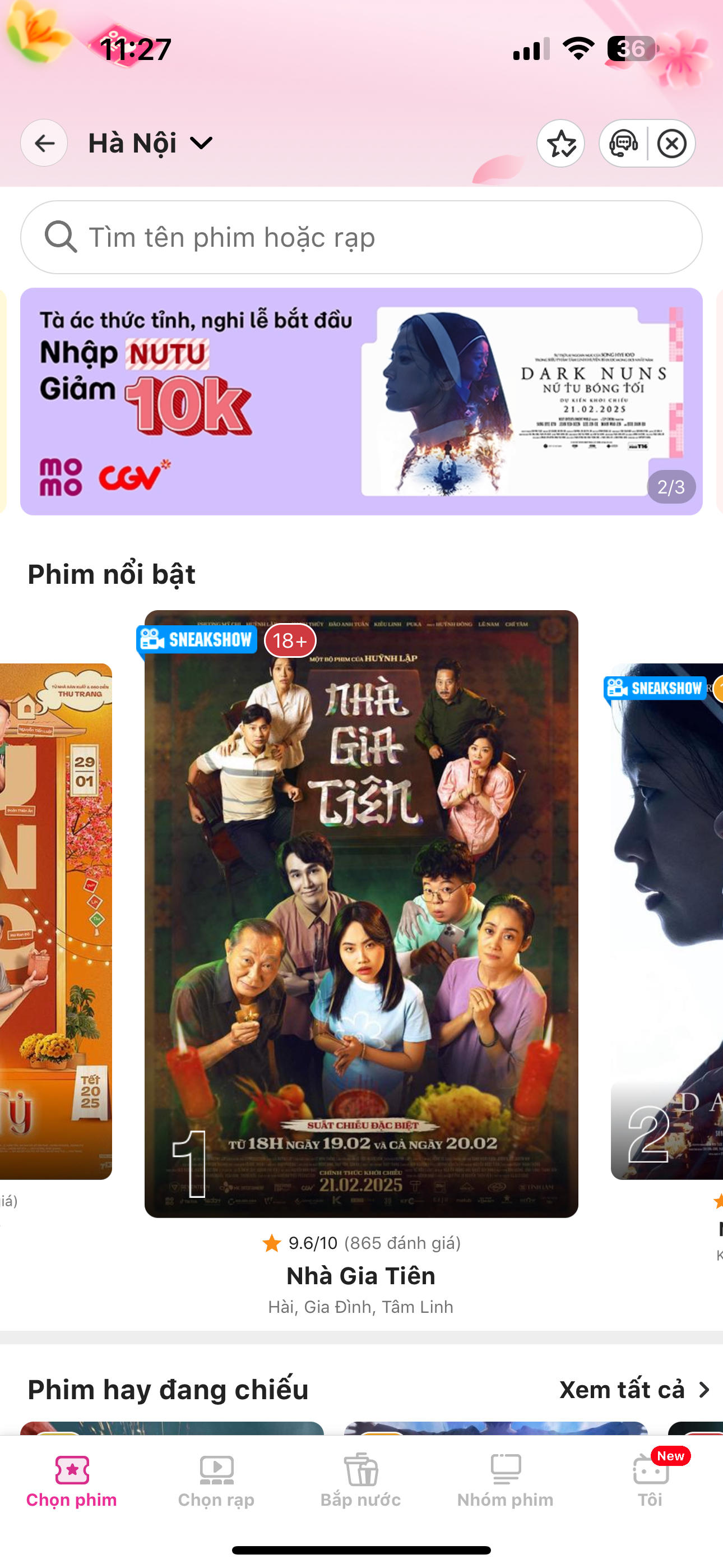Image resolution: width=723 pixels, height=1568 pixels.
Task: Open the Tôi tab
Action: [x=650, y=1482]
